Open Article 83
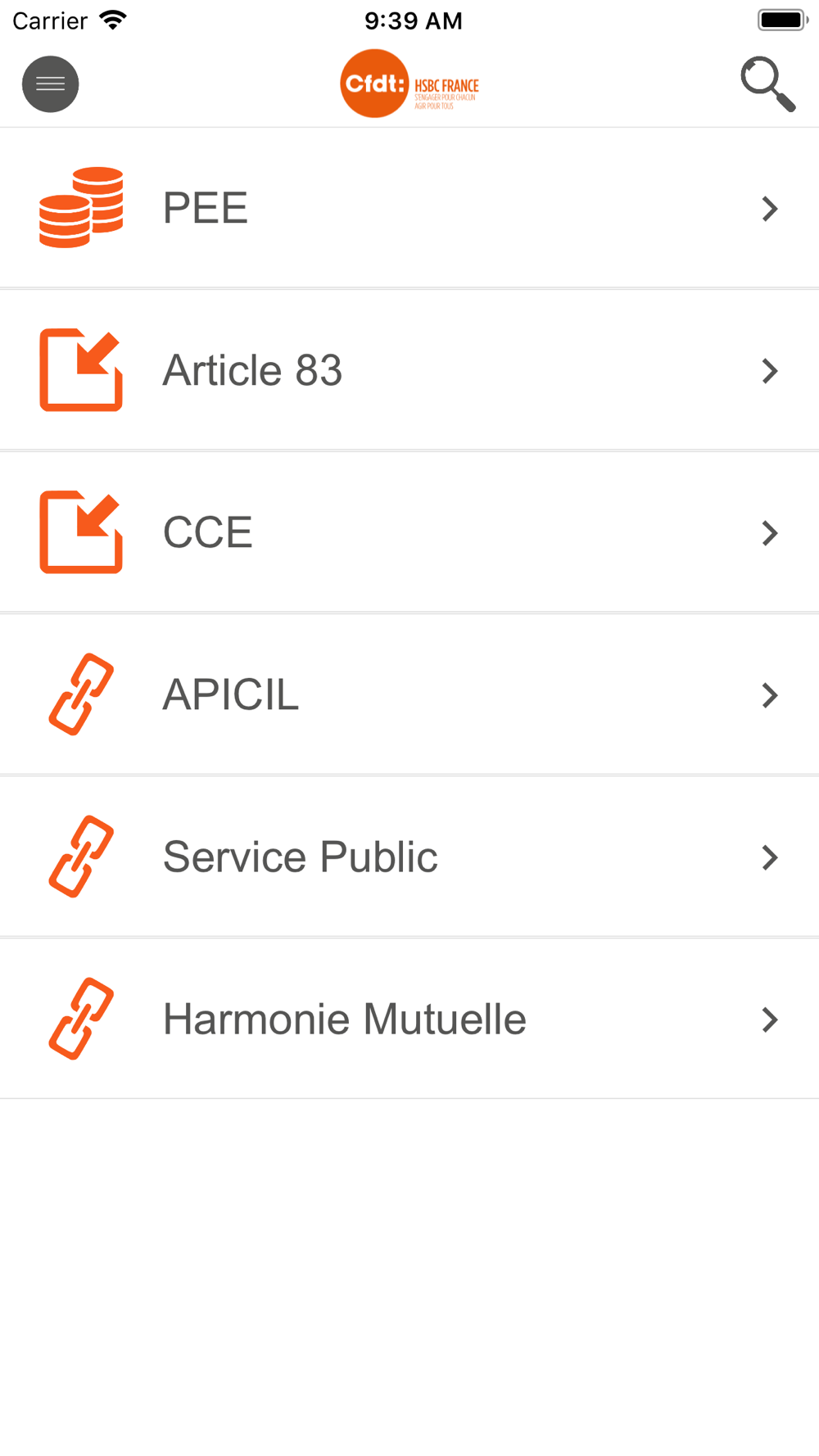The height and width of the screenshot is (1456, 819). click(x=409, y=370)
